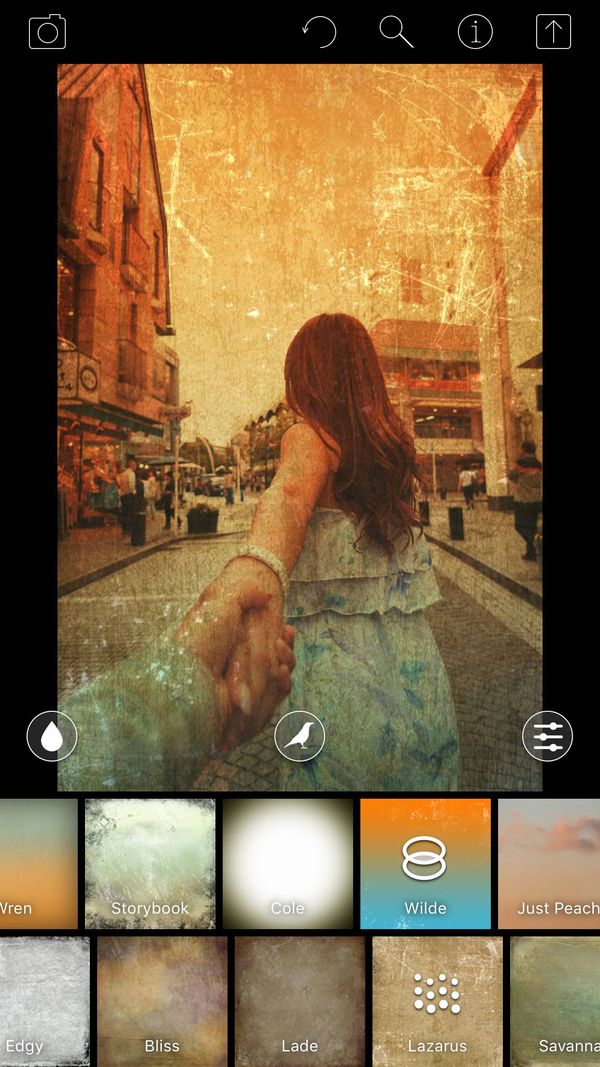Select the Storybook texture
This screenshot has width=600, height=1067.
(150, 864)
